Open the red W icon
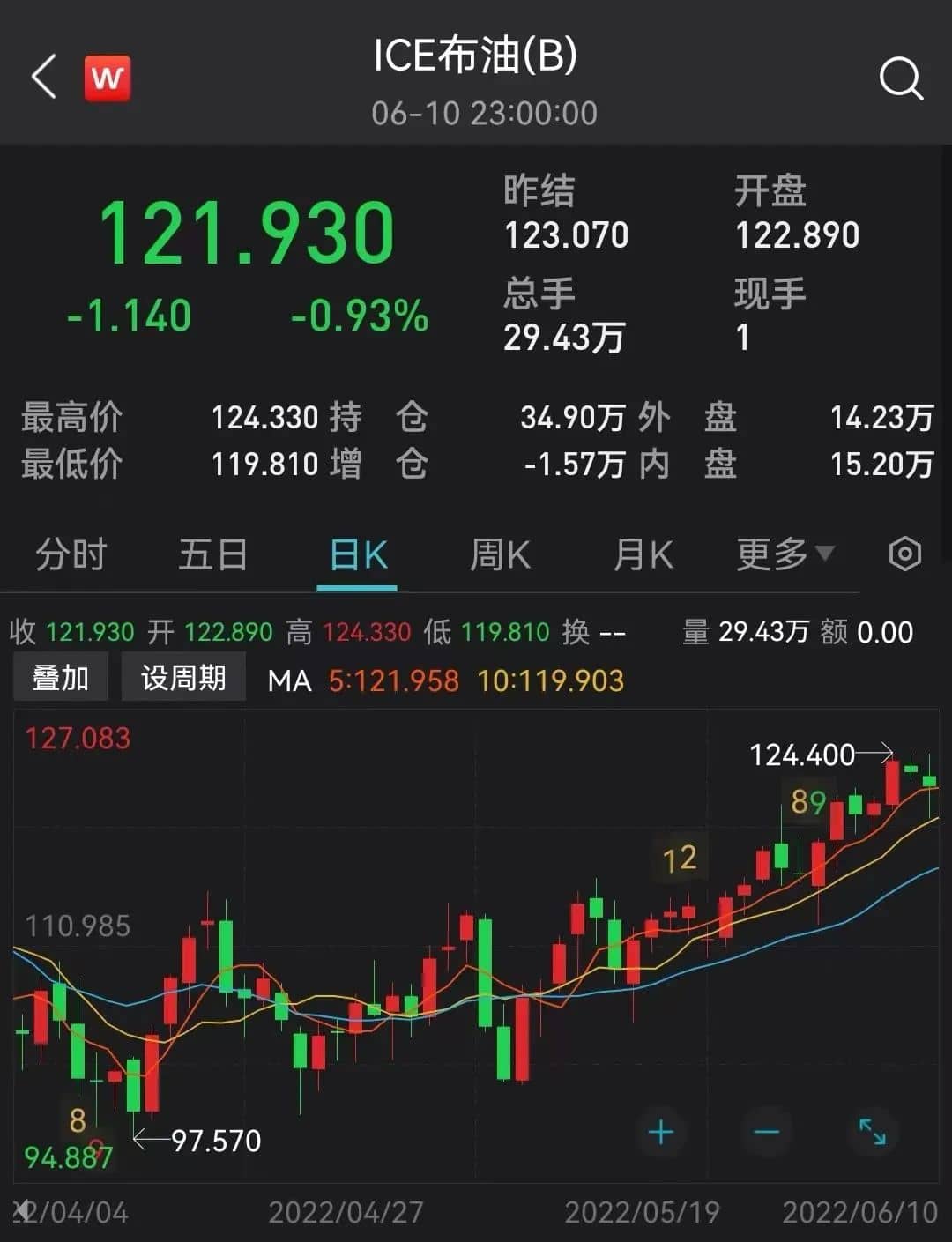Image resolution: width=952 pixels, height=1242 pixels. (107, 78)
